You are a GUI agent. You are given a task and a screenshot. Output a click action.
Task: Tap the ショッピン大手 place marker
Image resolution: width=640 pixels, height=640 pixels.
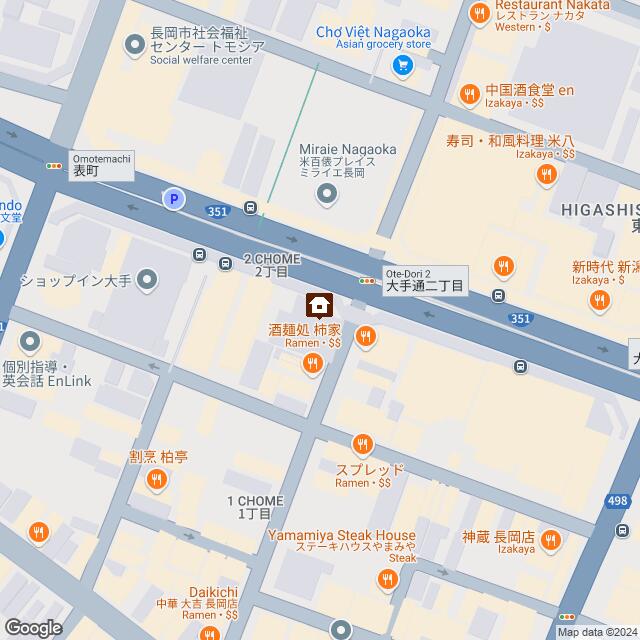click(148, 278)
